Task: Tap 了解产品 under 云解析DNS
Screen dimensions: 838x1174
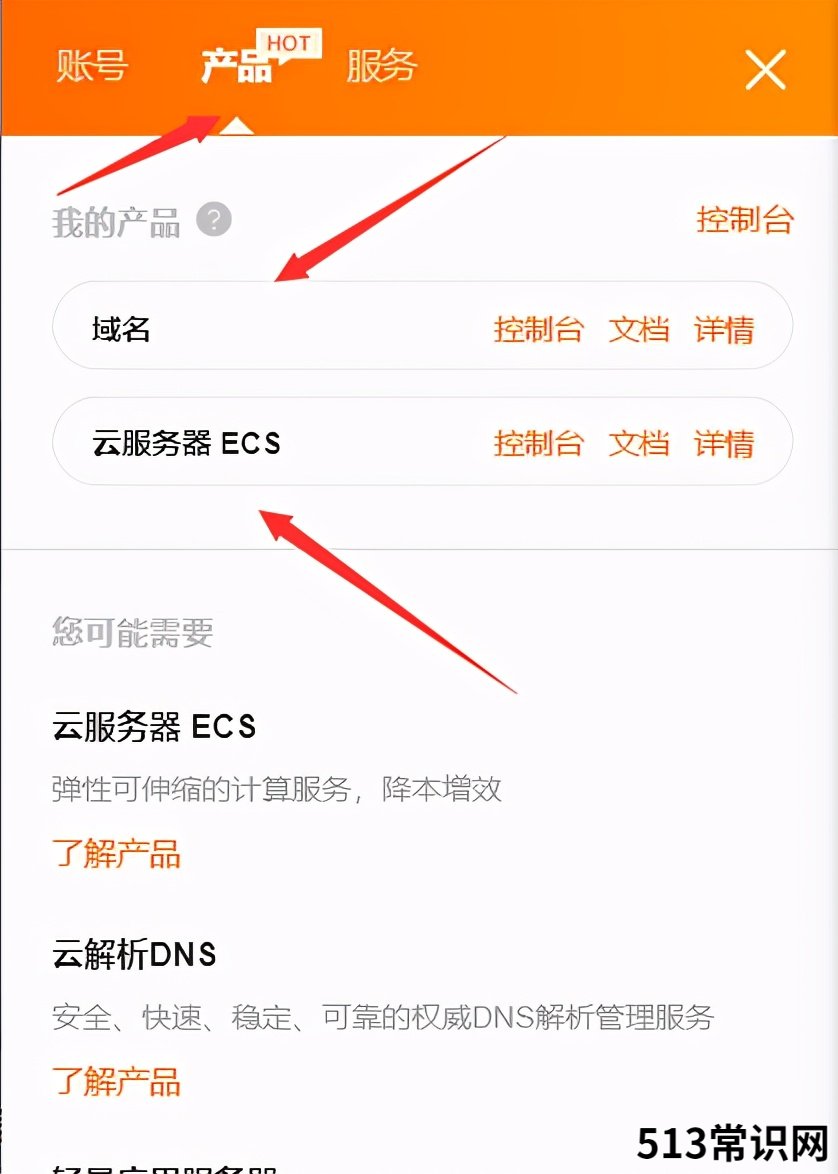Action: tap(116, 1080)
